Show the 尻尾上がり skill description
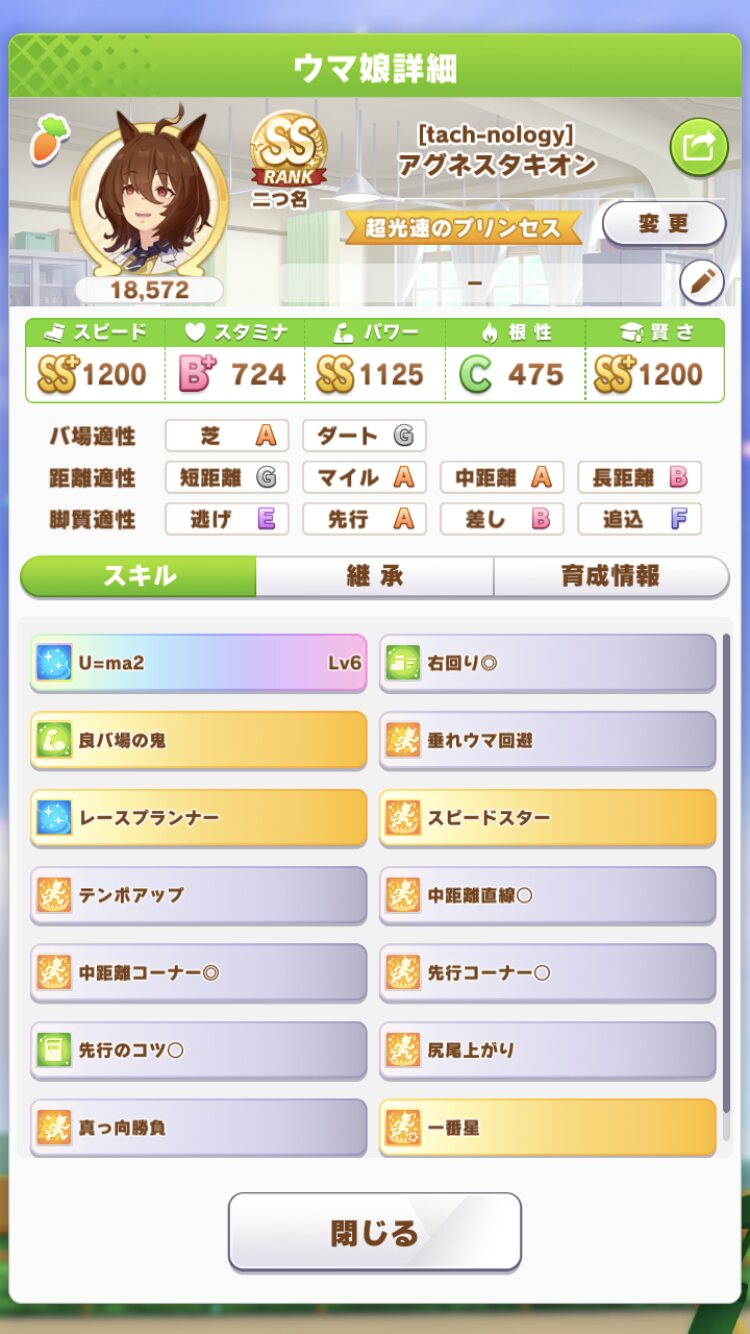This screenshot has width=750, height=1334. pos(547,1050)
